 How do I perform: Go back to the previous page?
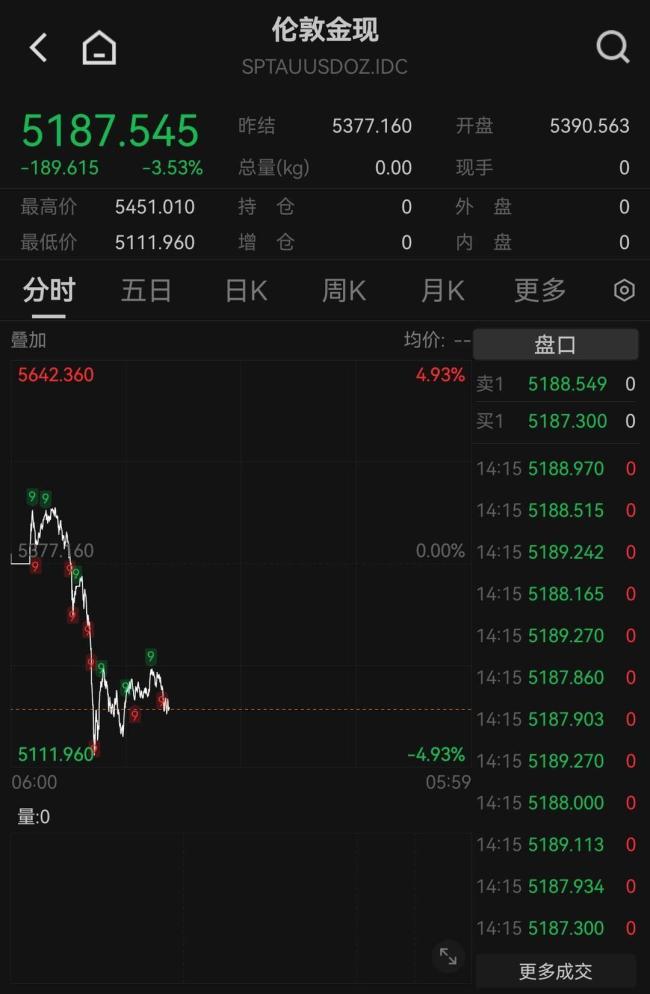click(38, 47)
